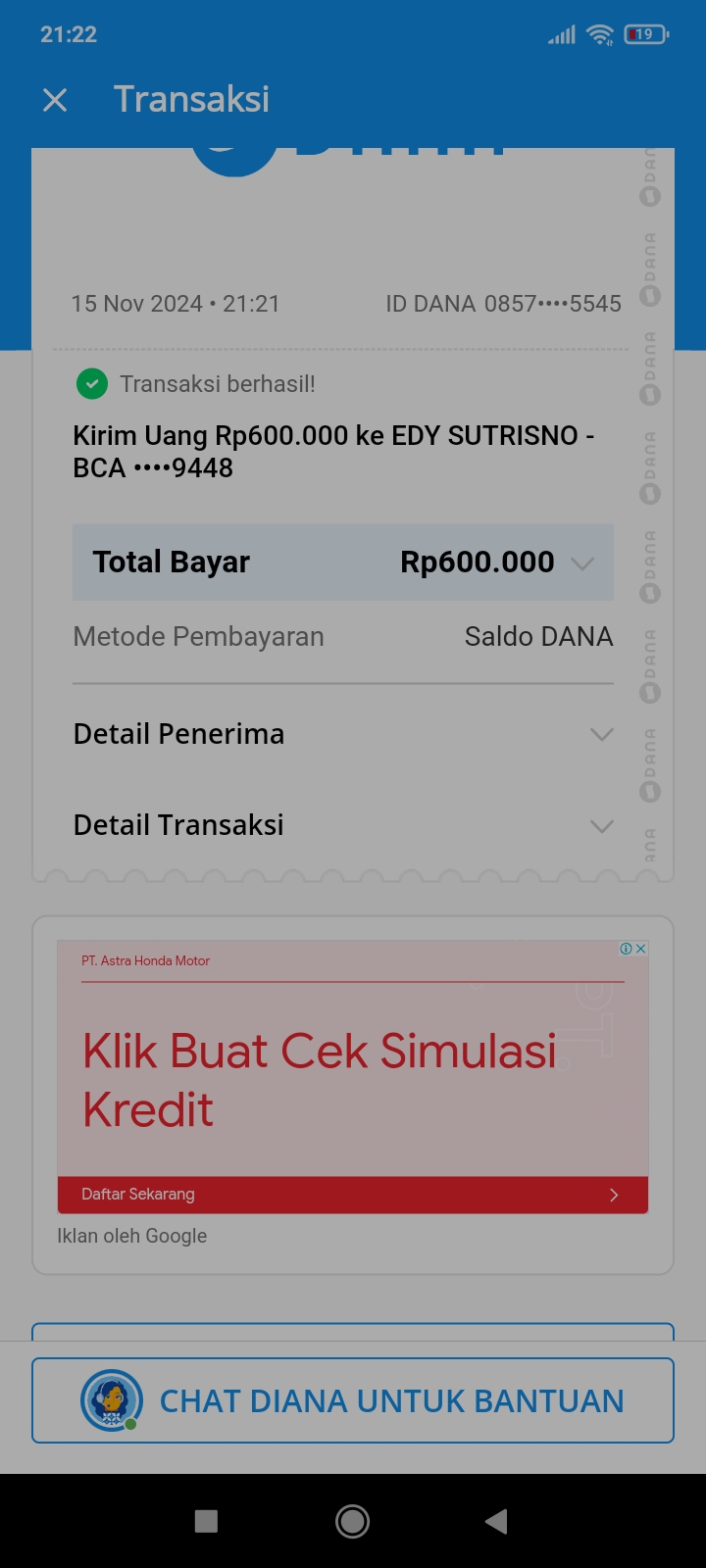The width and height of the screenshot is (706, 1568).
Task: Chat Diana untuk bantuan
Action: pos(352,1400)
